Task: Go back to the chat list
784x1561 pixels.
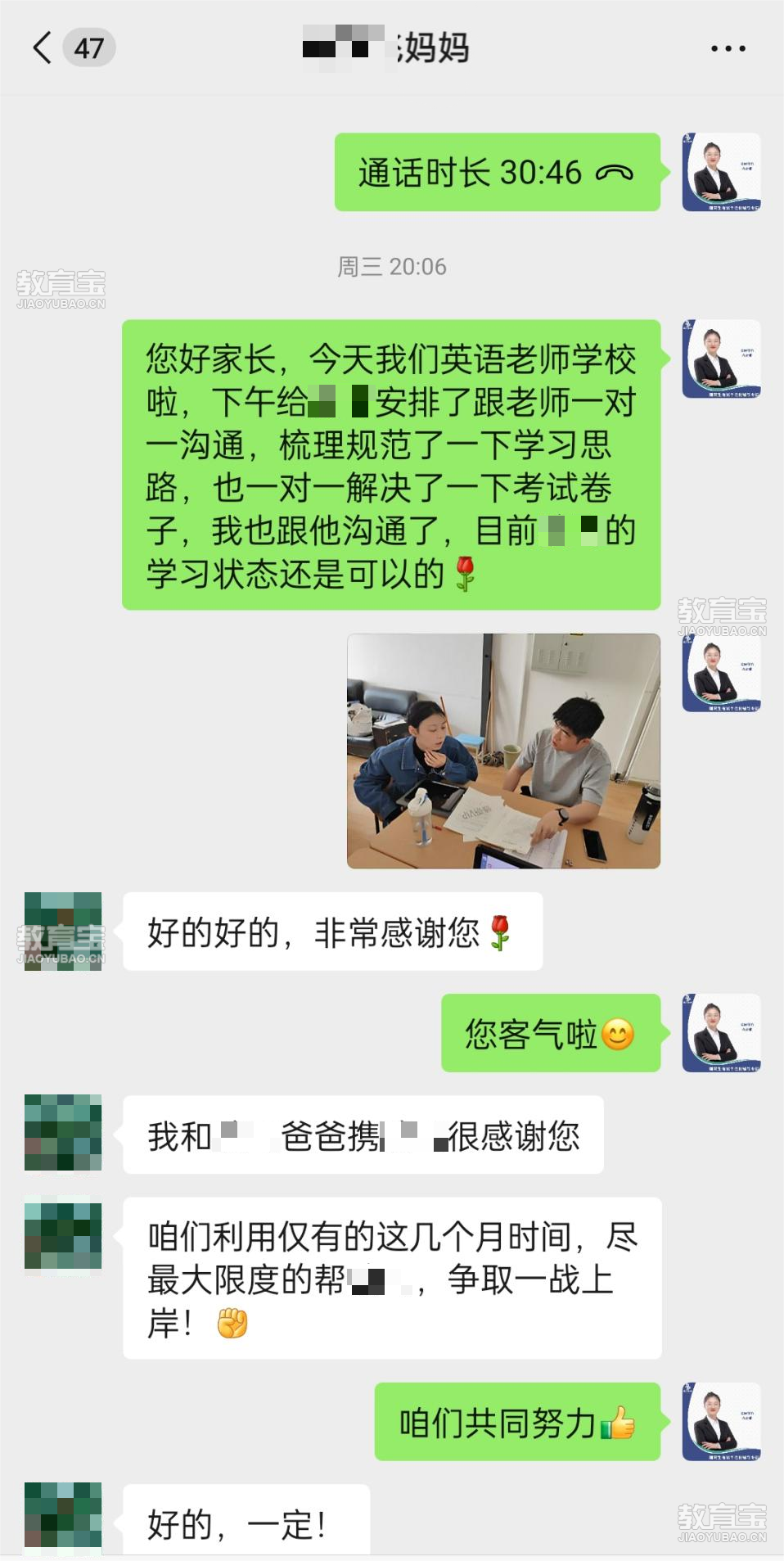Action: pyautogui.click(x=43, y=47)
